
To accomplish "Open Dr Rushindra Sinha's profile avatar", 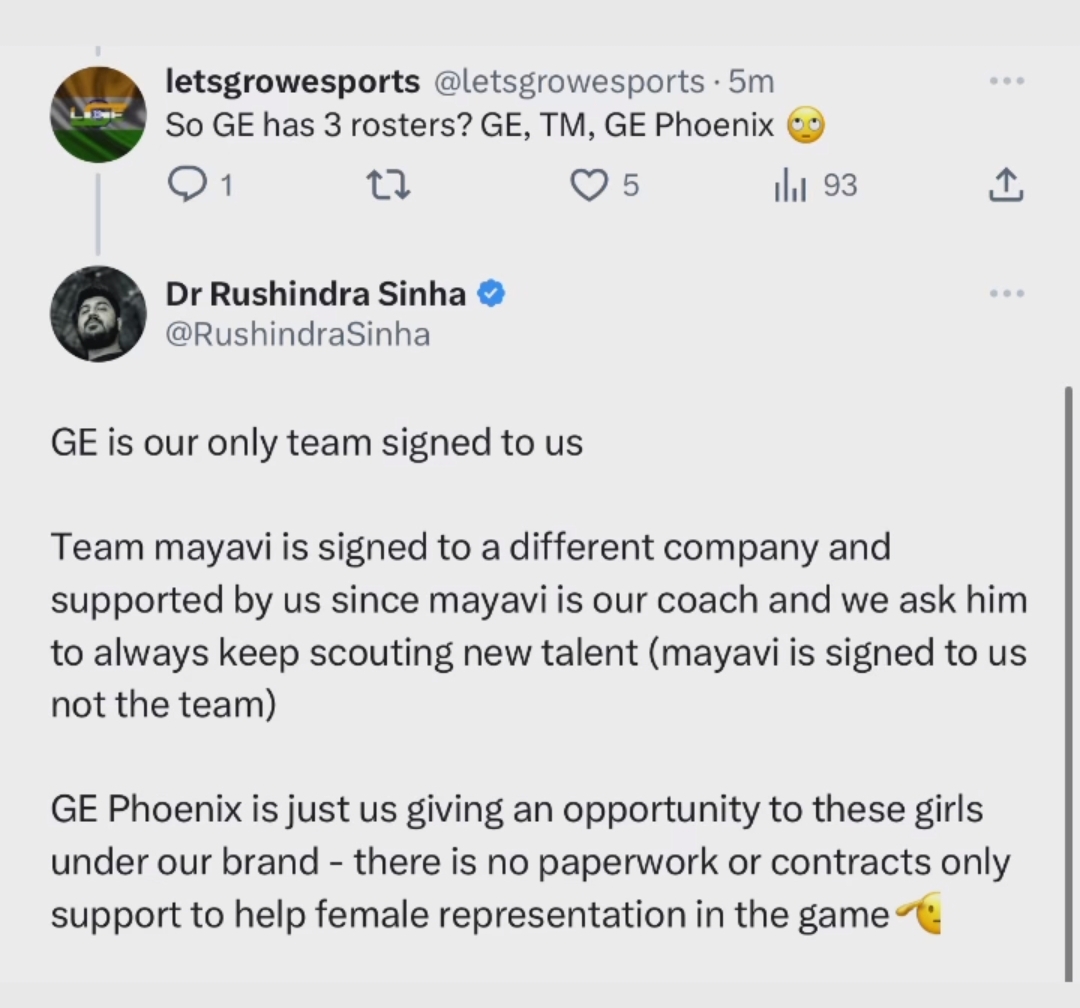I will point(98,313).
